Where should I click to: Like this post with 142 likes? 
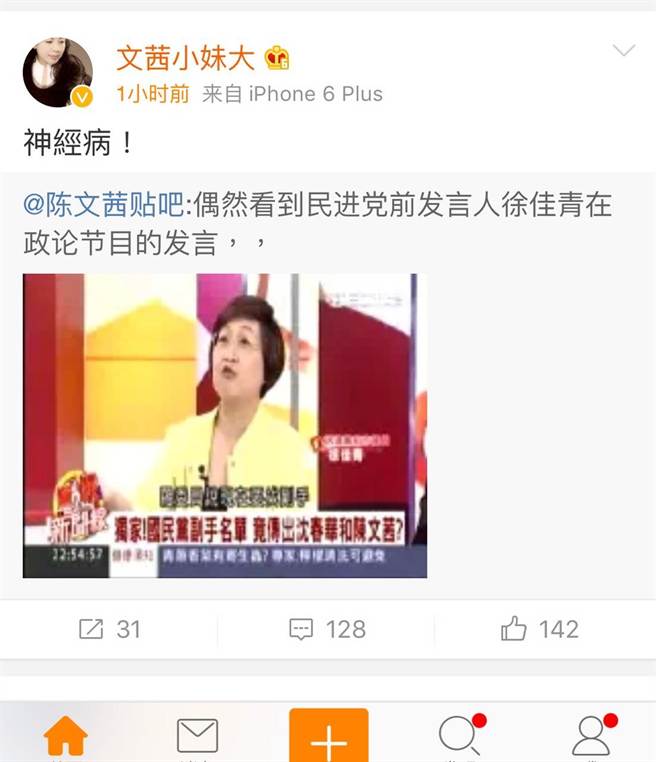coord(540,629)
